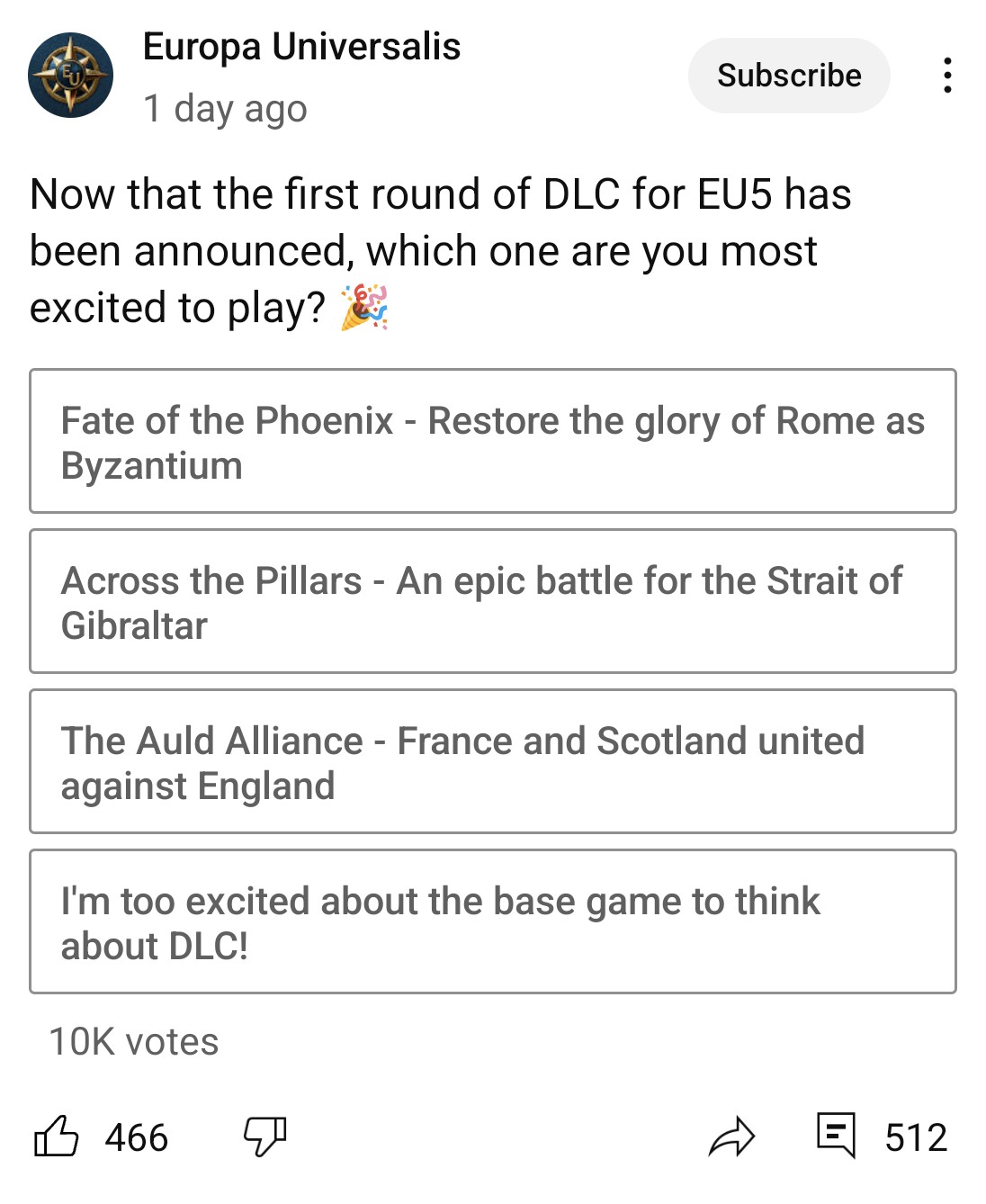This screenshot has width=986, height=1204.
Task: Vote for Fate of the Phoenix
Action: pyautogui.click(x=492, y=441)
